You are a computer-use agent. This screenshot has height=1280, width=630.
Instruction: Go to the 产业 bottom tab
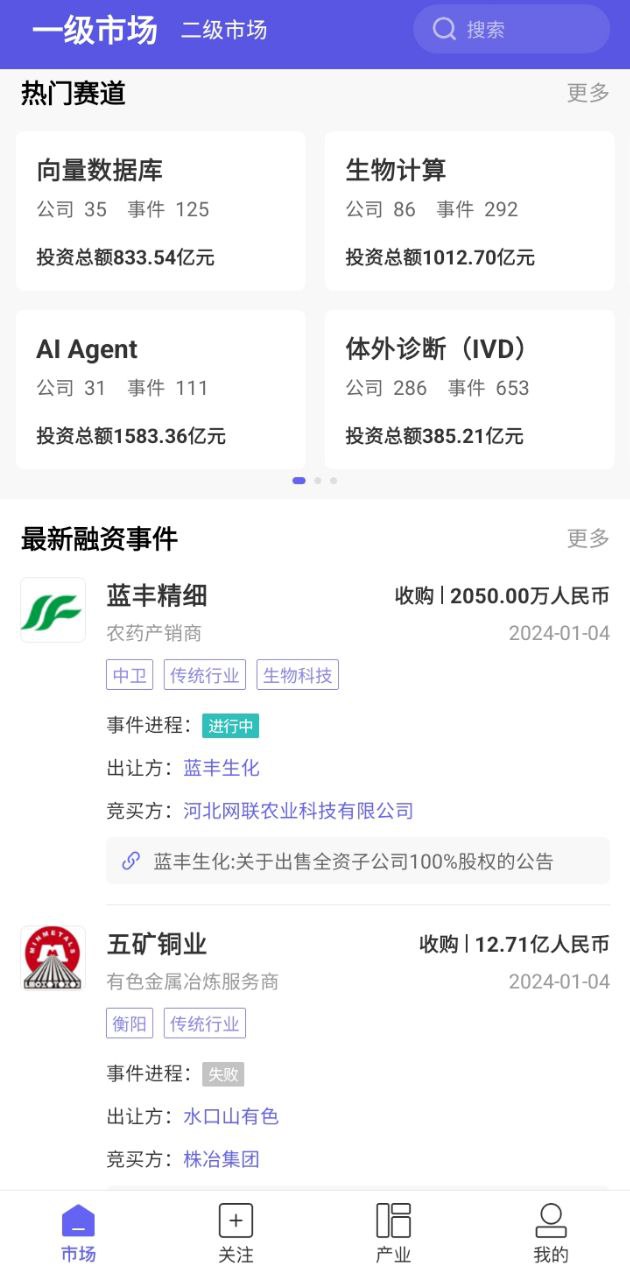click(393, 1234)
